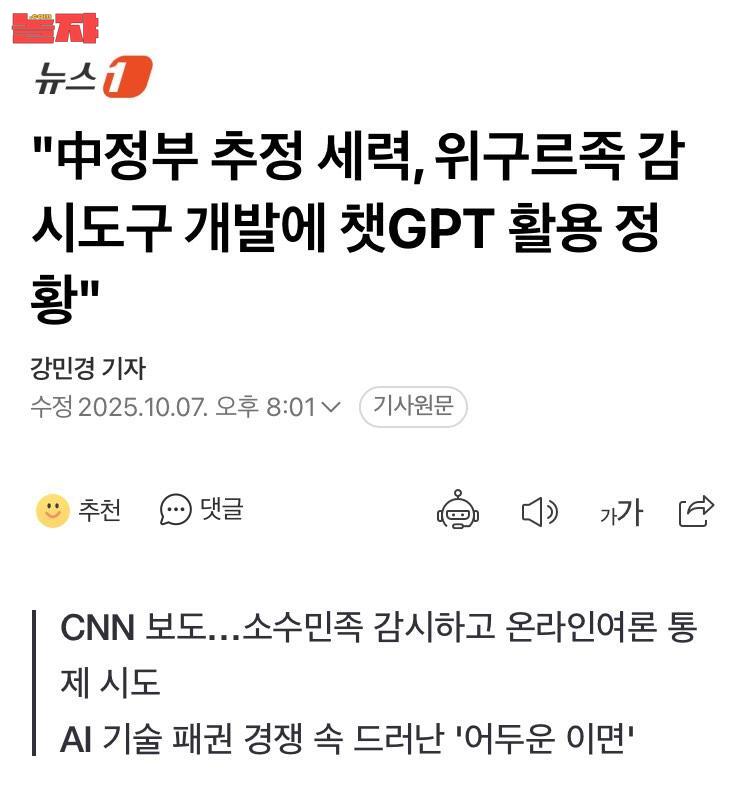This screenshot has height=811, width=750.
Task: Share this article
Action: click(695, 510)
